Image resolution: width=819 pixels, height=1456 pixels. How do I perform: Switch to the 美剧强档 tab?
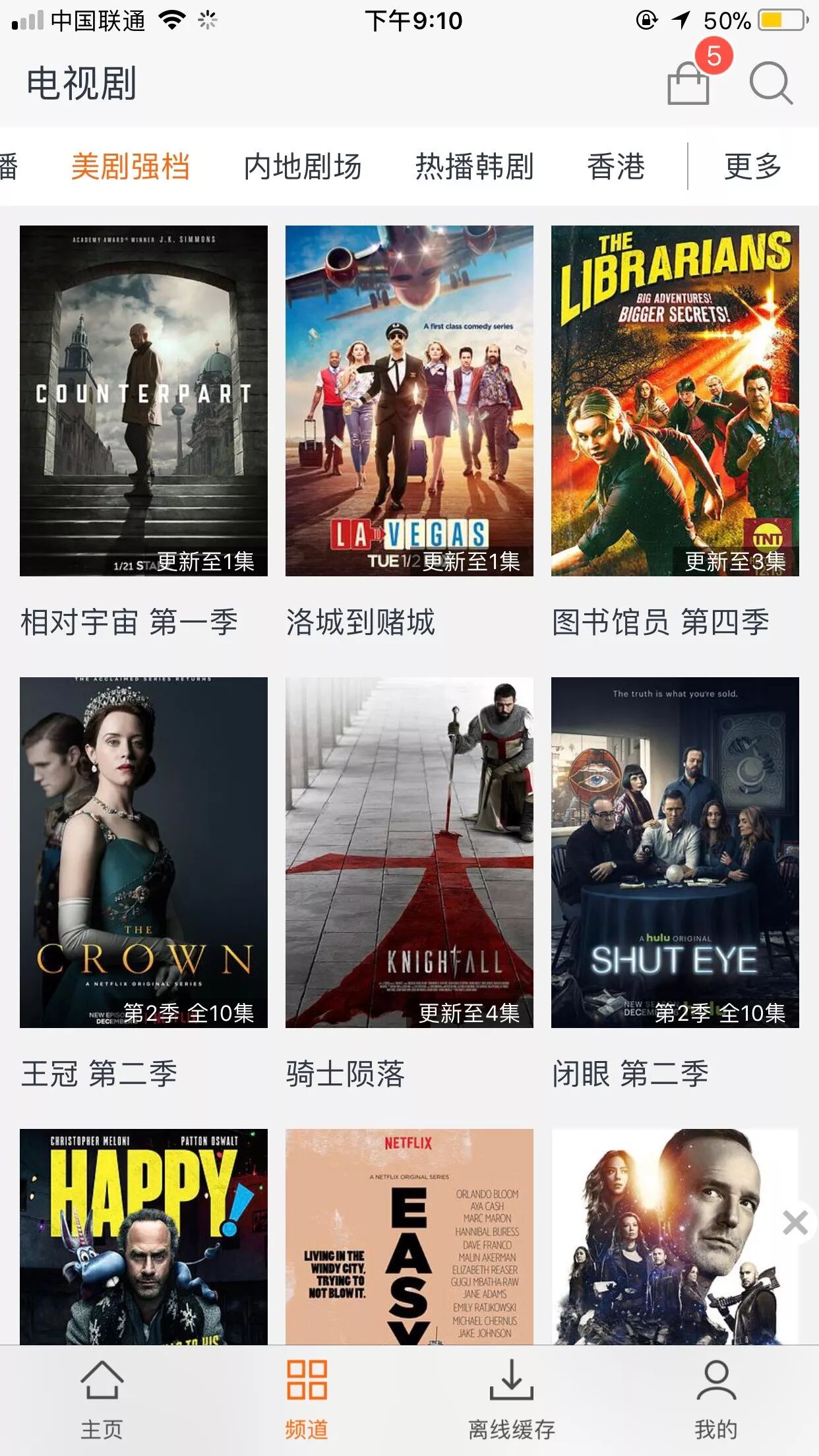pyautogui.click(x=131, y=166)
